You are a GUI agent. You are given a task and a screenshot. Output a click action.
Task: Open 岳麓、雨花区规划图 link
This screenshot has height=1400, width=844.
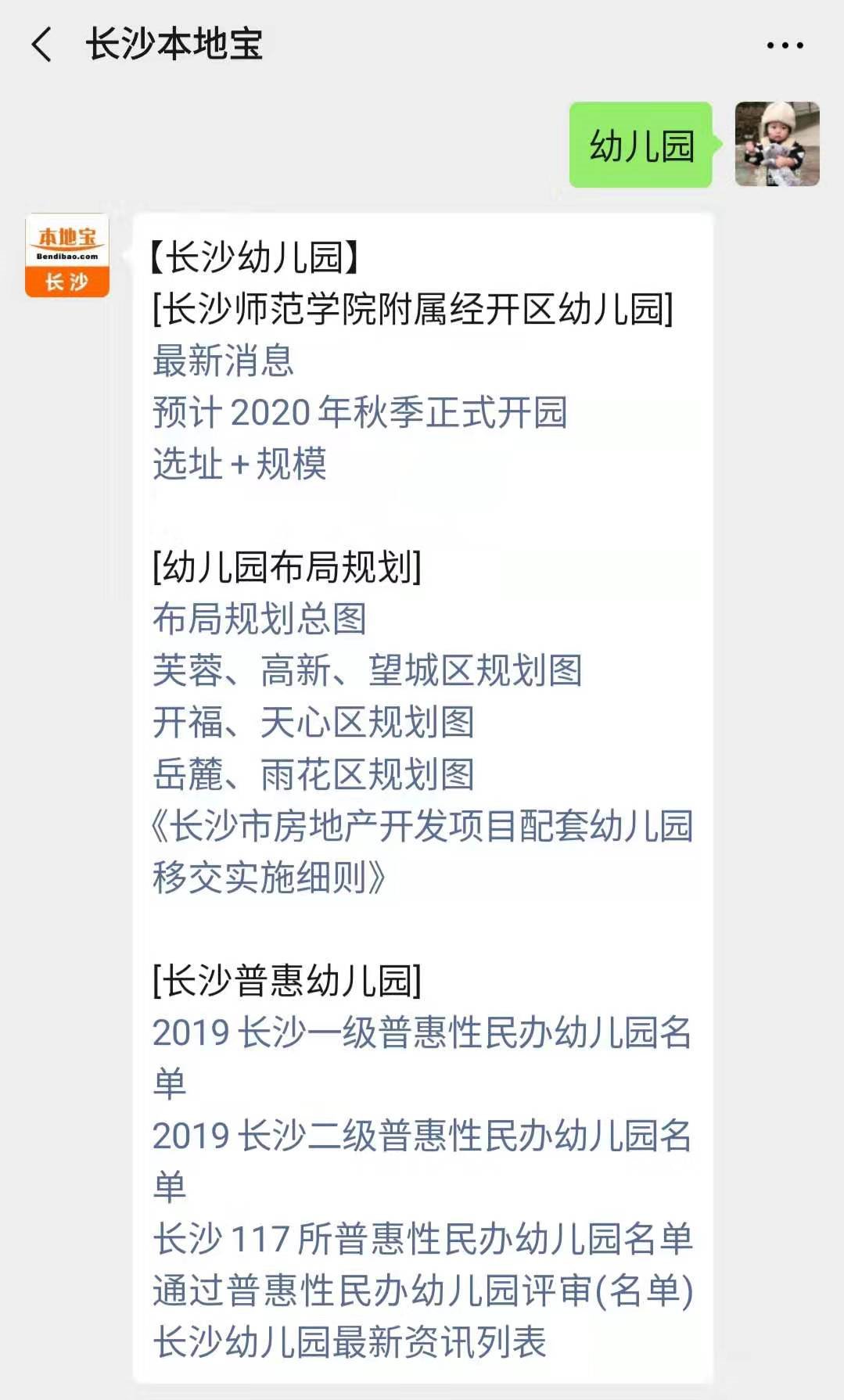(313, 774)
